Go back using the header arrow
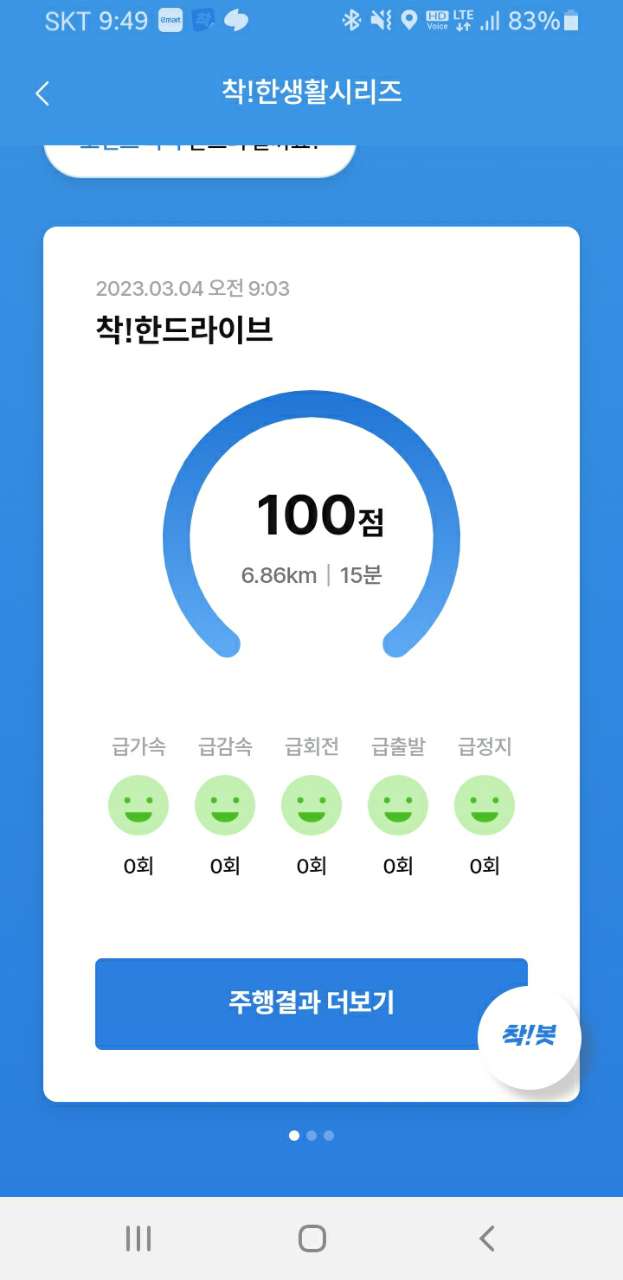The width and height of the screenshot is (623, 1280). click(x=42, y=94)
